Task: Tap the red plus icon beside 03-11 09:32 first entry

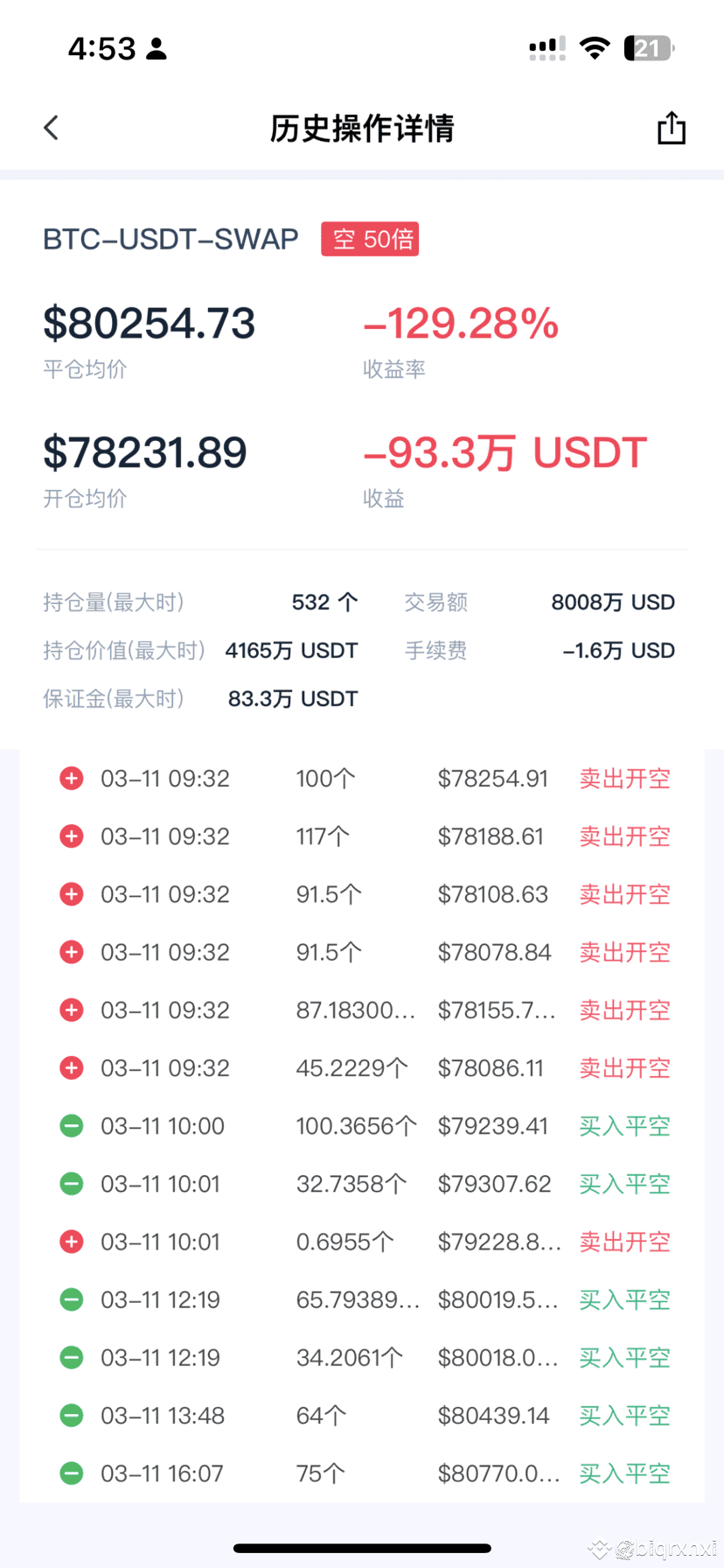Action: tap(71, 778)
